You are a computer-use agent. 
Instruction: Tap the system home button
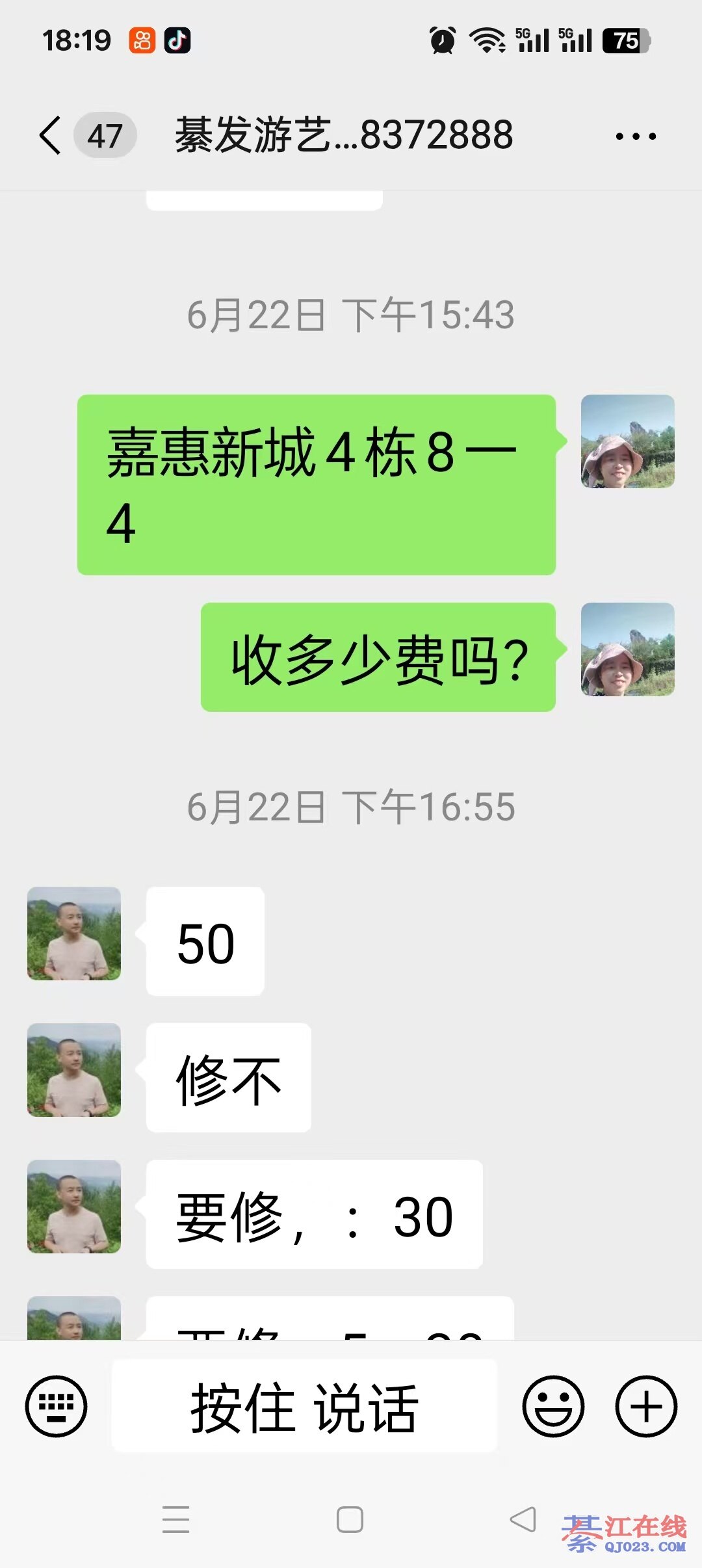[x=350, y=1520]
